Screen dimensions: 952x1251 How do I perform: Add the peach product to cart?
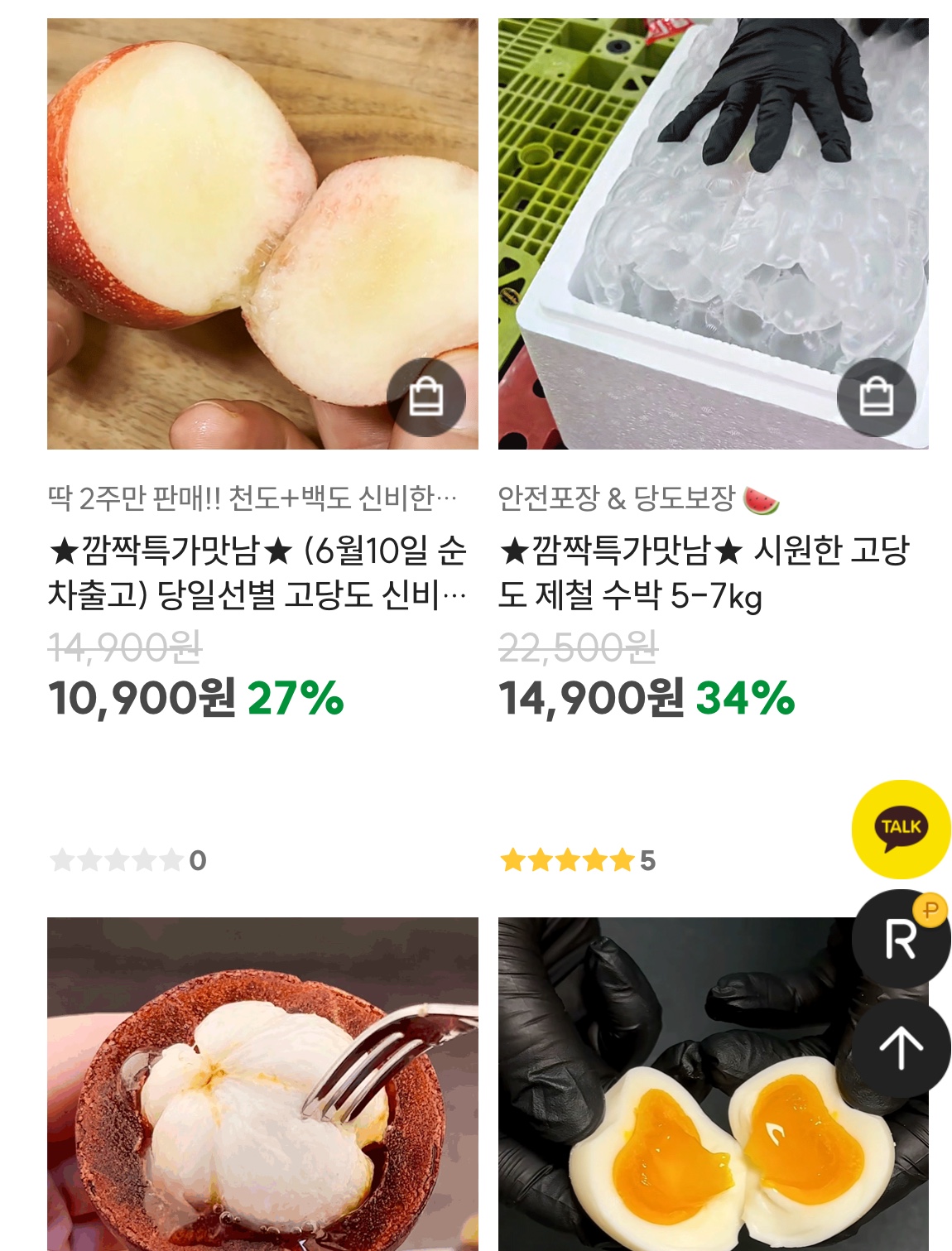(x=426, y=398)
